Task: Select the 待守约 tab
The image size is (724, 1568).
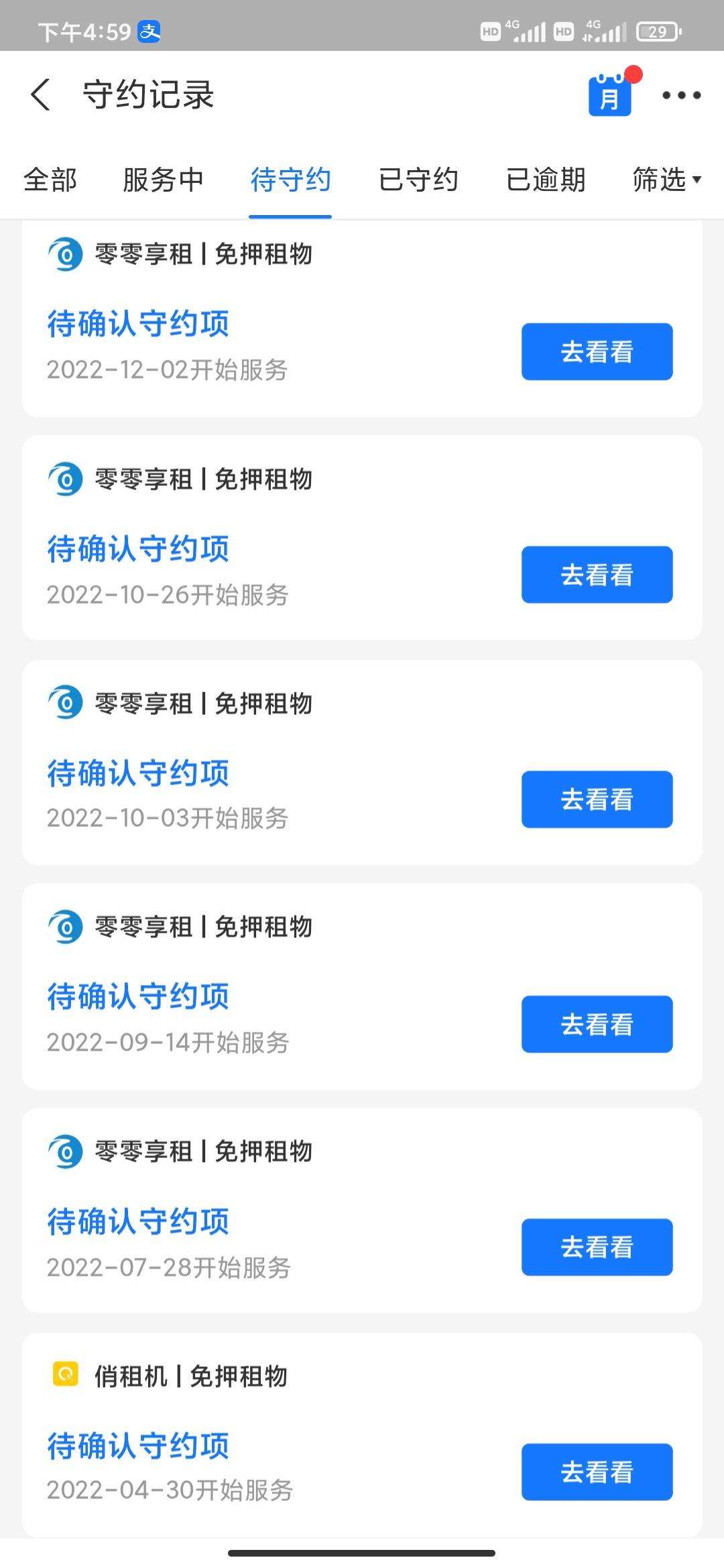Action: click(290, 180)
